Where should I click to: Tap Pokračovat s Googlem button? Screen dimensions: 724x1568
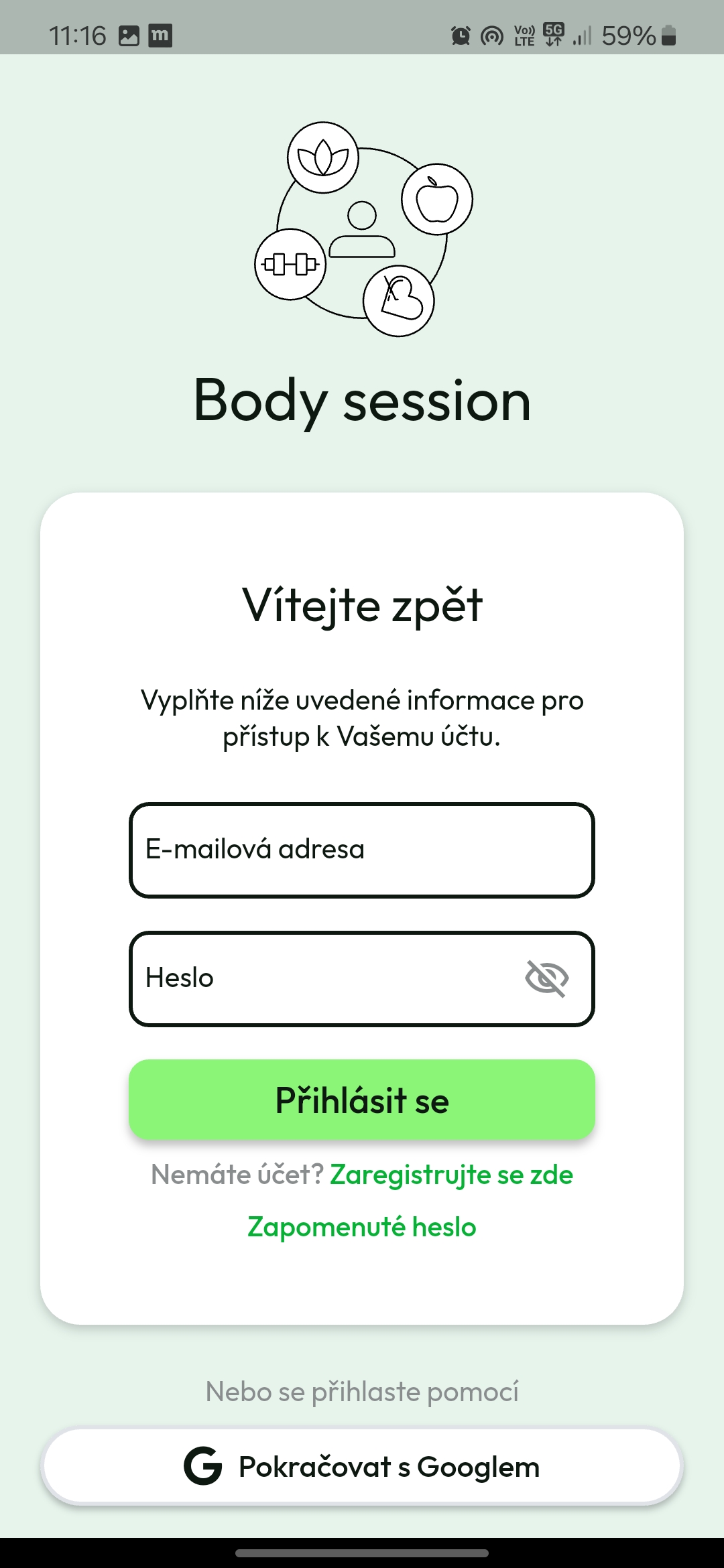[x=362, y=1465]
